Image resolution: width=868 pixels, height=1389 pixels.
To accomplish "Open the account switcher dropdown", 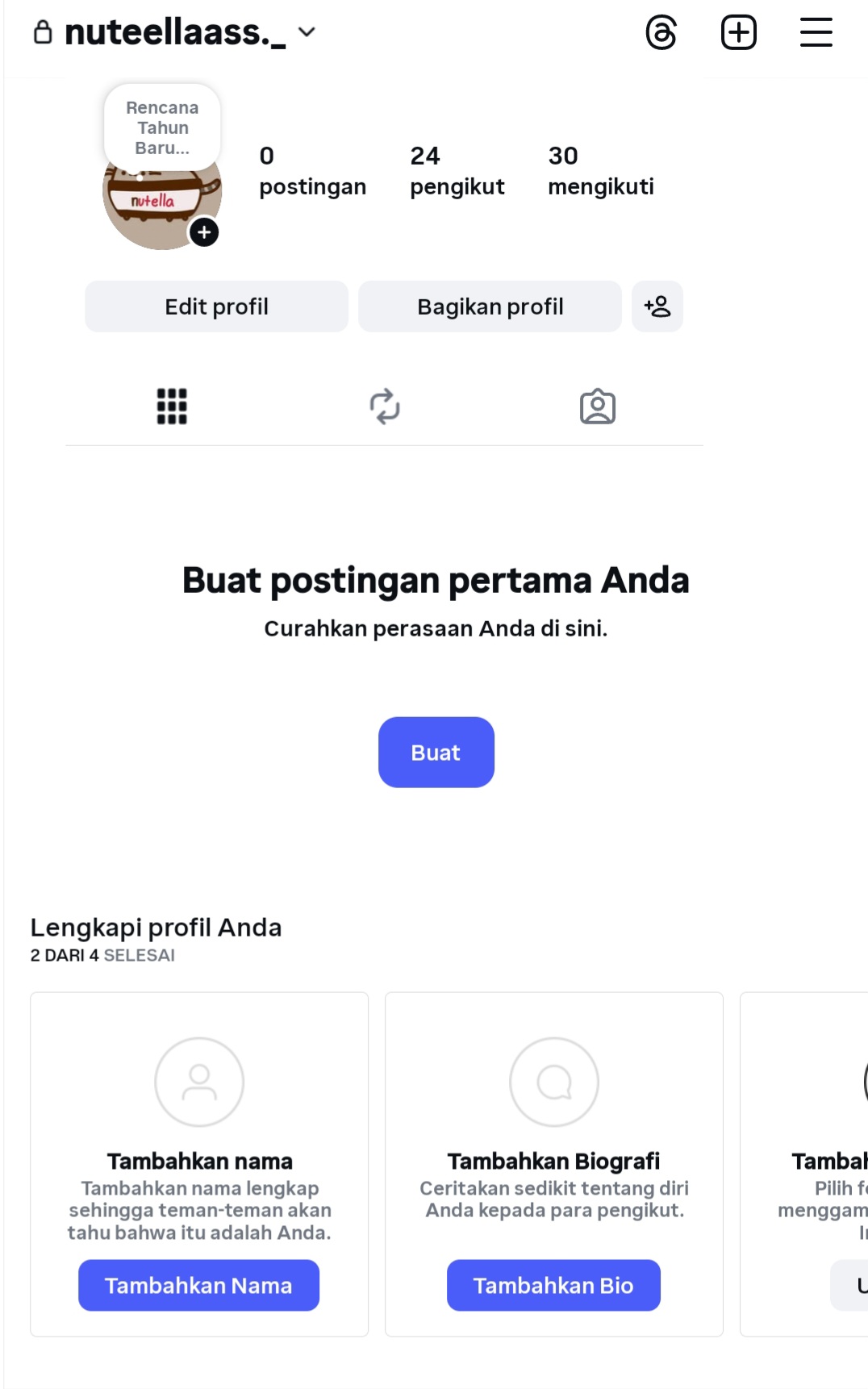I will pos(307,32).
